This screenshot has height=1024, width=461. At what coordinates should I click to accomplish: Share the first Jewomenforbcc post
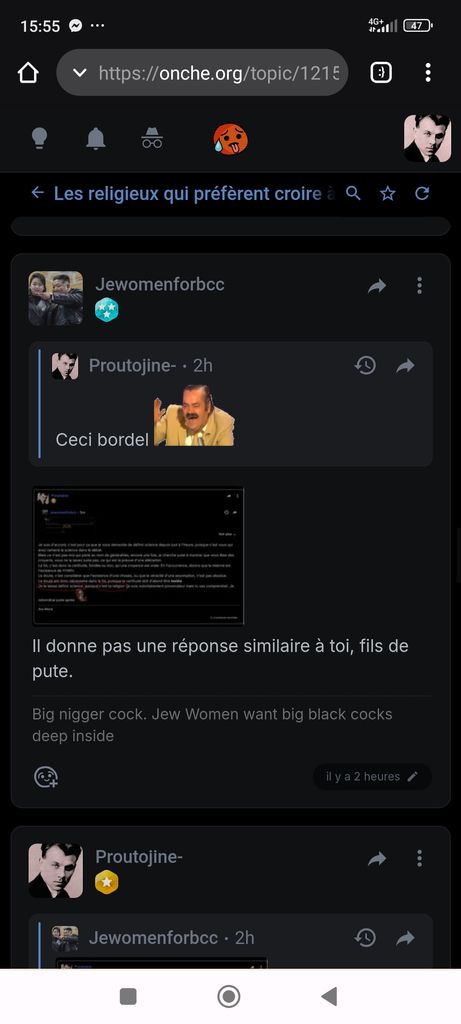[377, 285]
